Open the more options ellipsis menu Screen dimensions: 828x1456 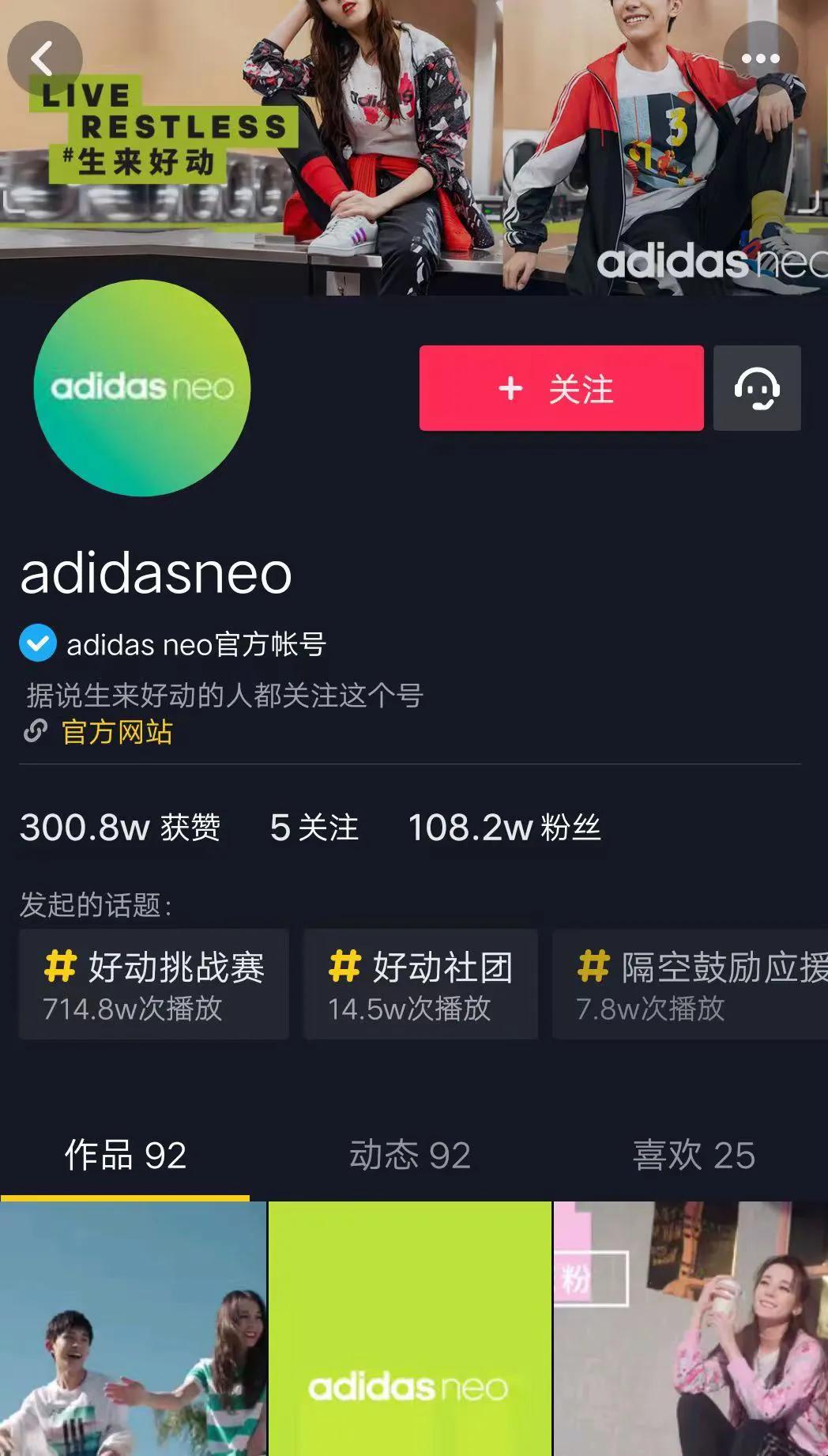click(x=761, y=58)
